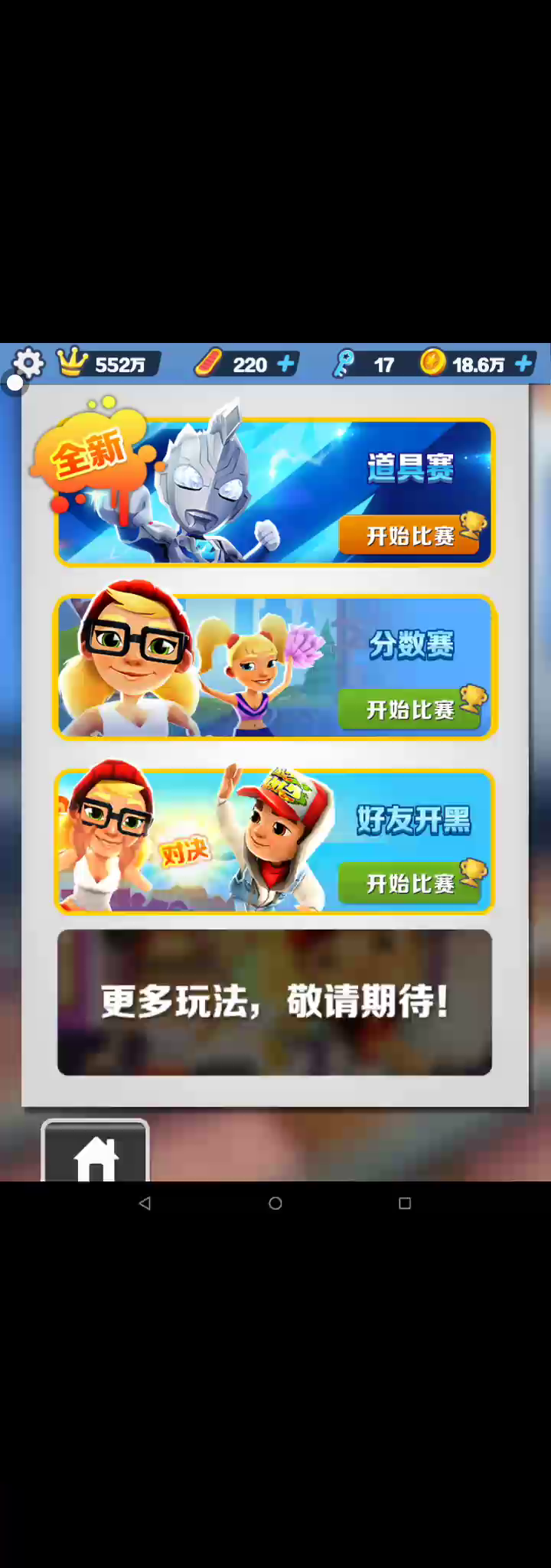Start the 道具赛 match
Viewport: 551px width, 1568px height.
410,535
